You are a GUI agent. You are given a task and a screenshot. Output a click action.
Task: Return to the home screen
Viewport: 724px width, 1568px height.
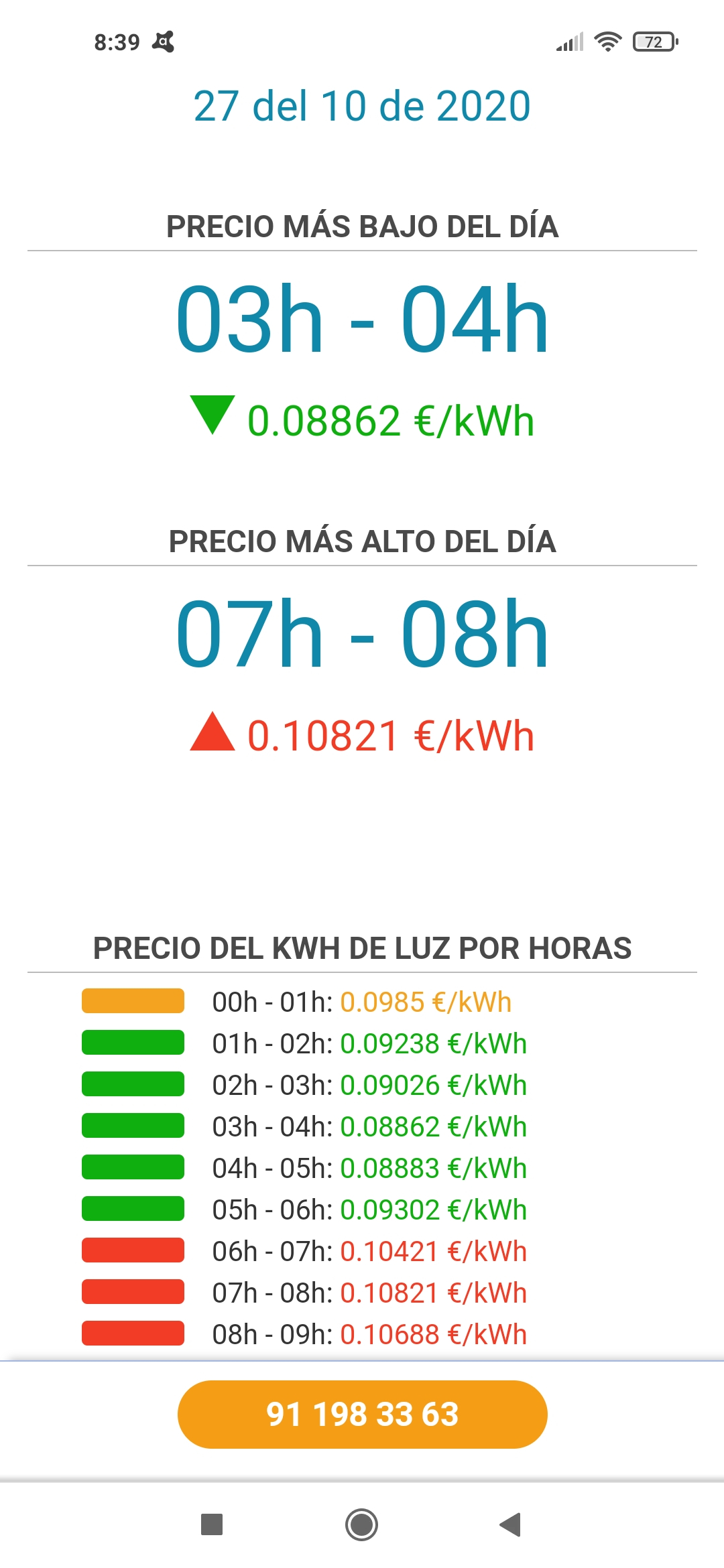(362, 1524)
